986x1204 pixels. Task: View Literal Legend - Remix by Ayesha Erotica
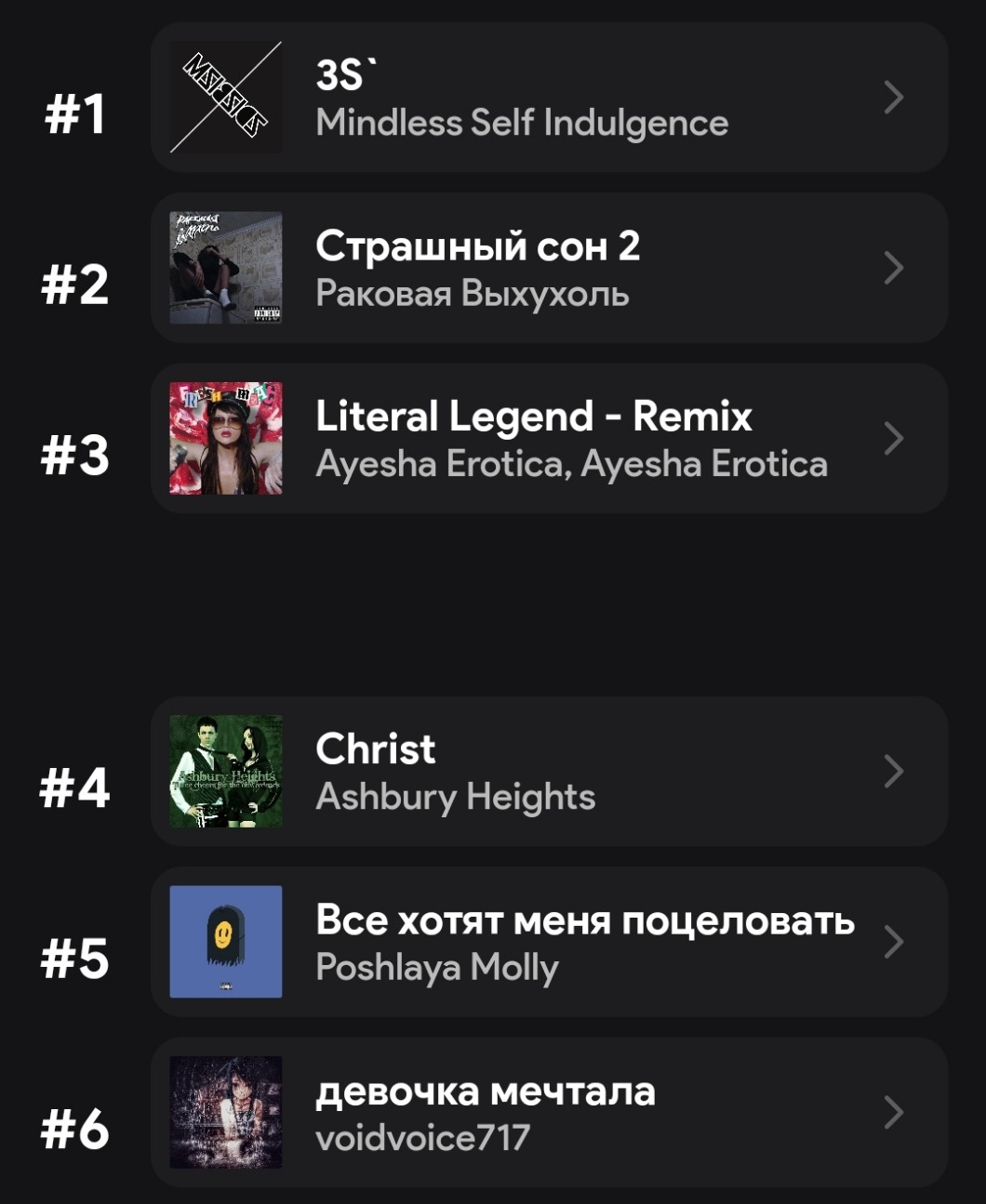pos(549,438)
